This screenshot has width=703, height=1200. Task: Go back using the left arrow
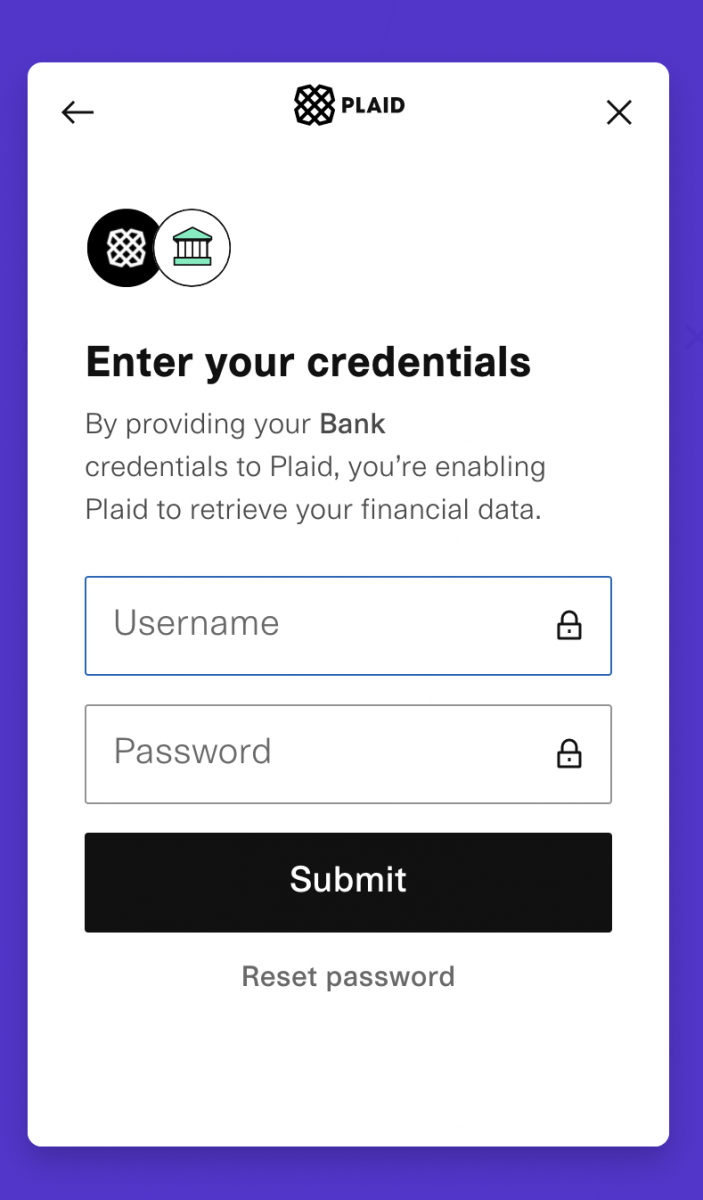(x=77, y=113)
